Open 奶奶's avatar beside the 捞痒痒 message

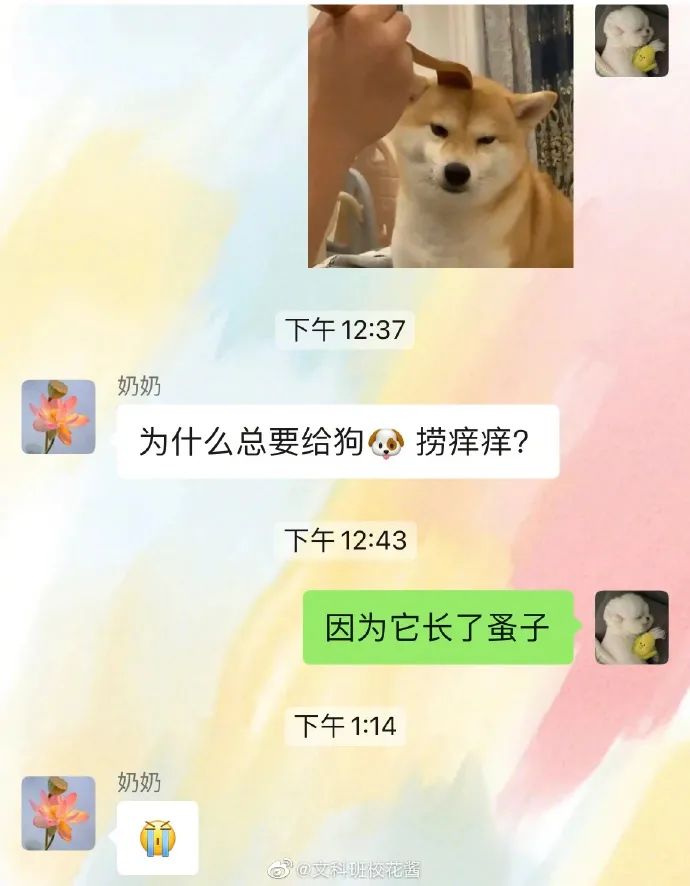click(x=59, y=417)
